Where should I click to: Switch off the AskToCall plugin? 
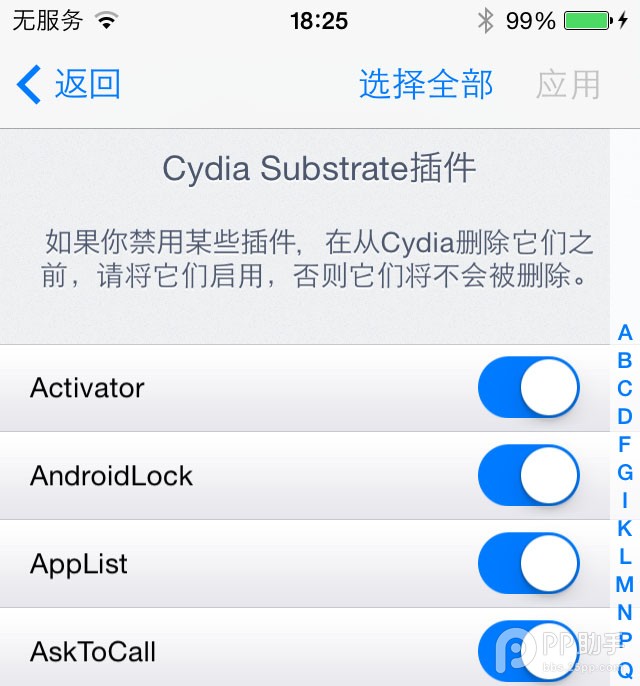tap(529, 651)
